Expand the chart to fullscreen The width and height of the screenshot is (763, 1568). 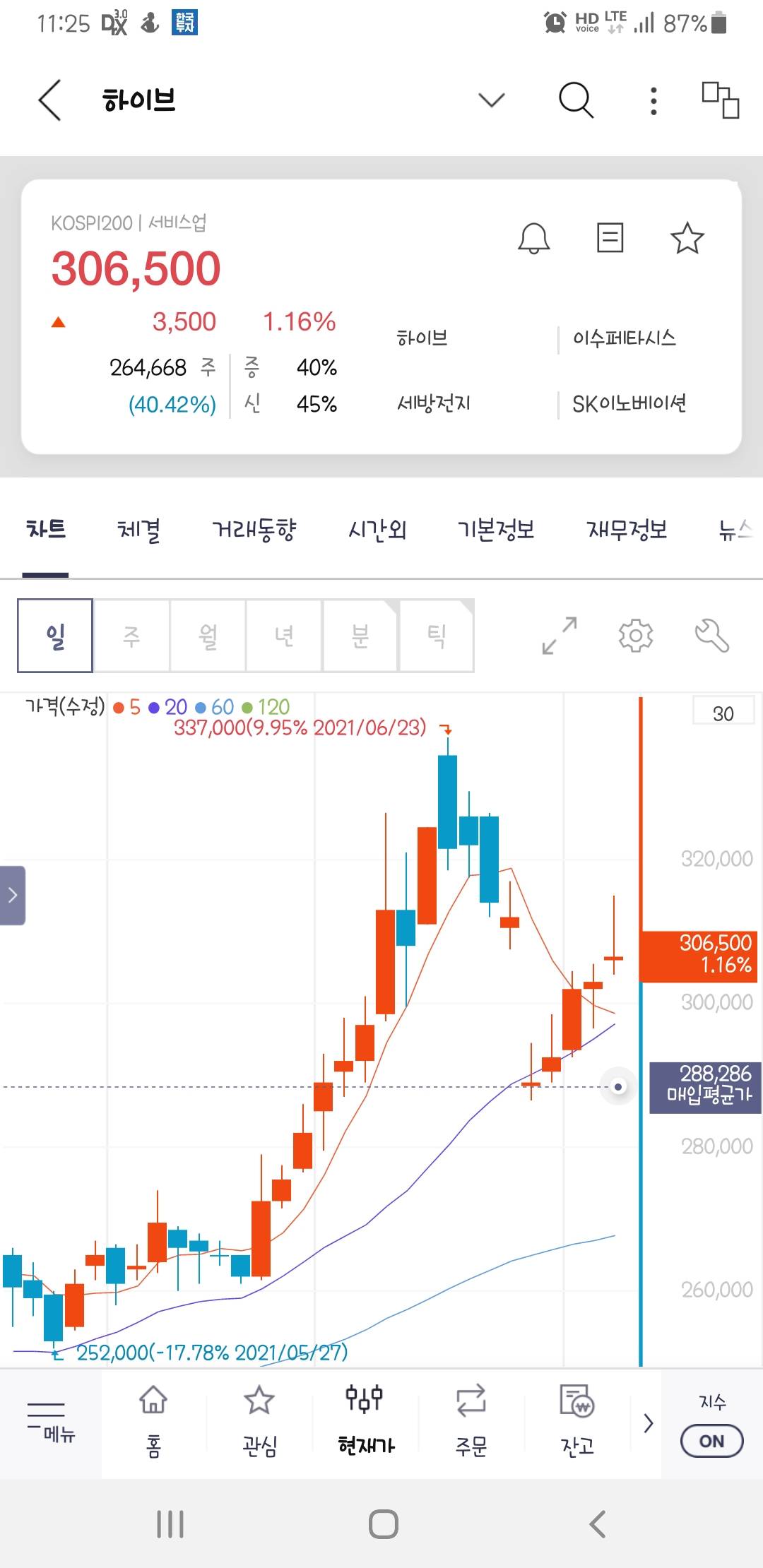[x=560, y=636]
